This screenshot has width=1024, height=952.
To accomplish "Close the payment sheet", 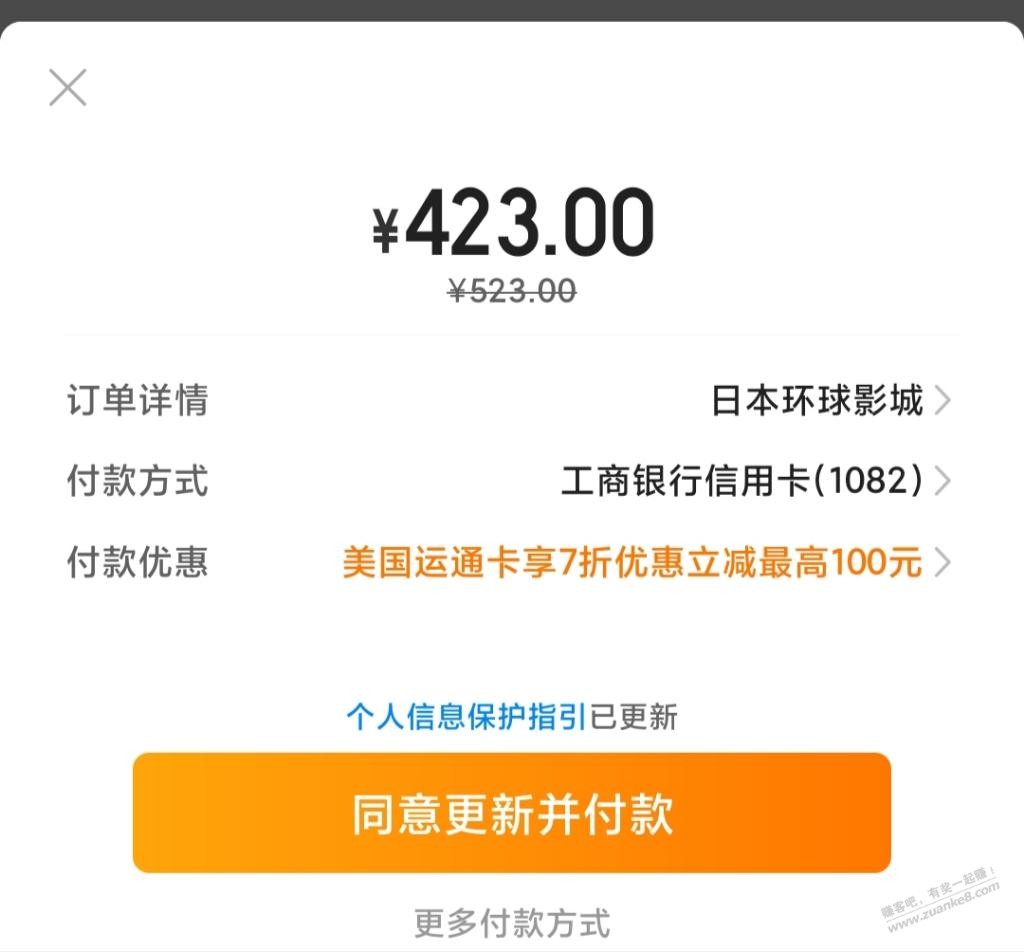I will click(68, 88).
